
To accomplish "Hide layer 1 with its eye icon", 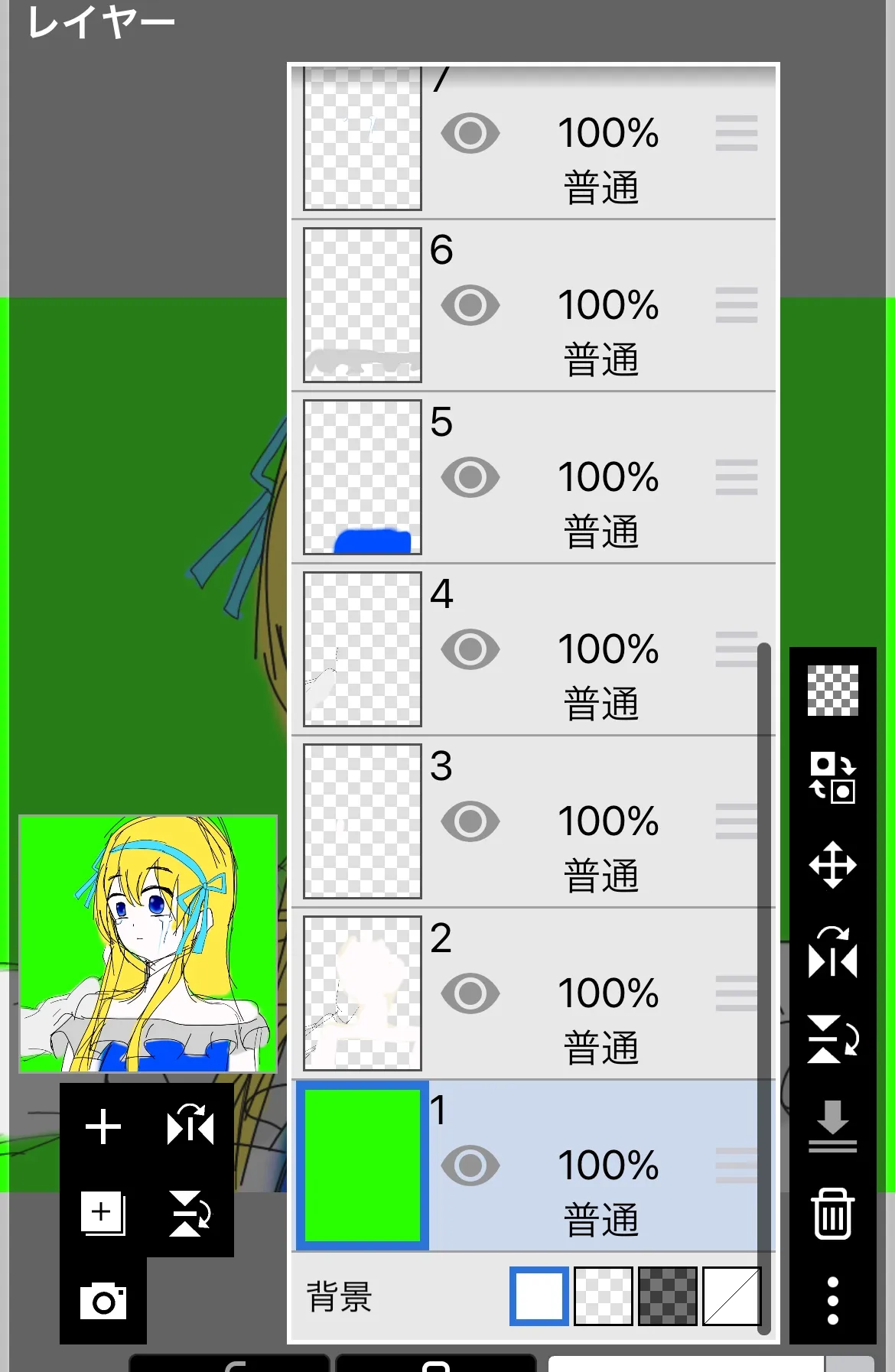I will [470, 1166].
